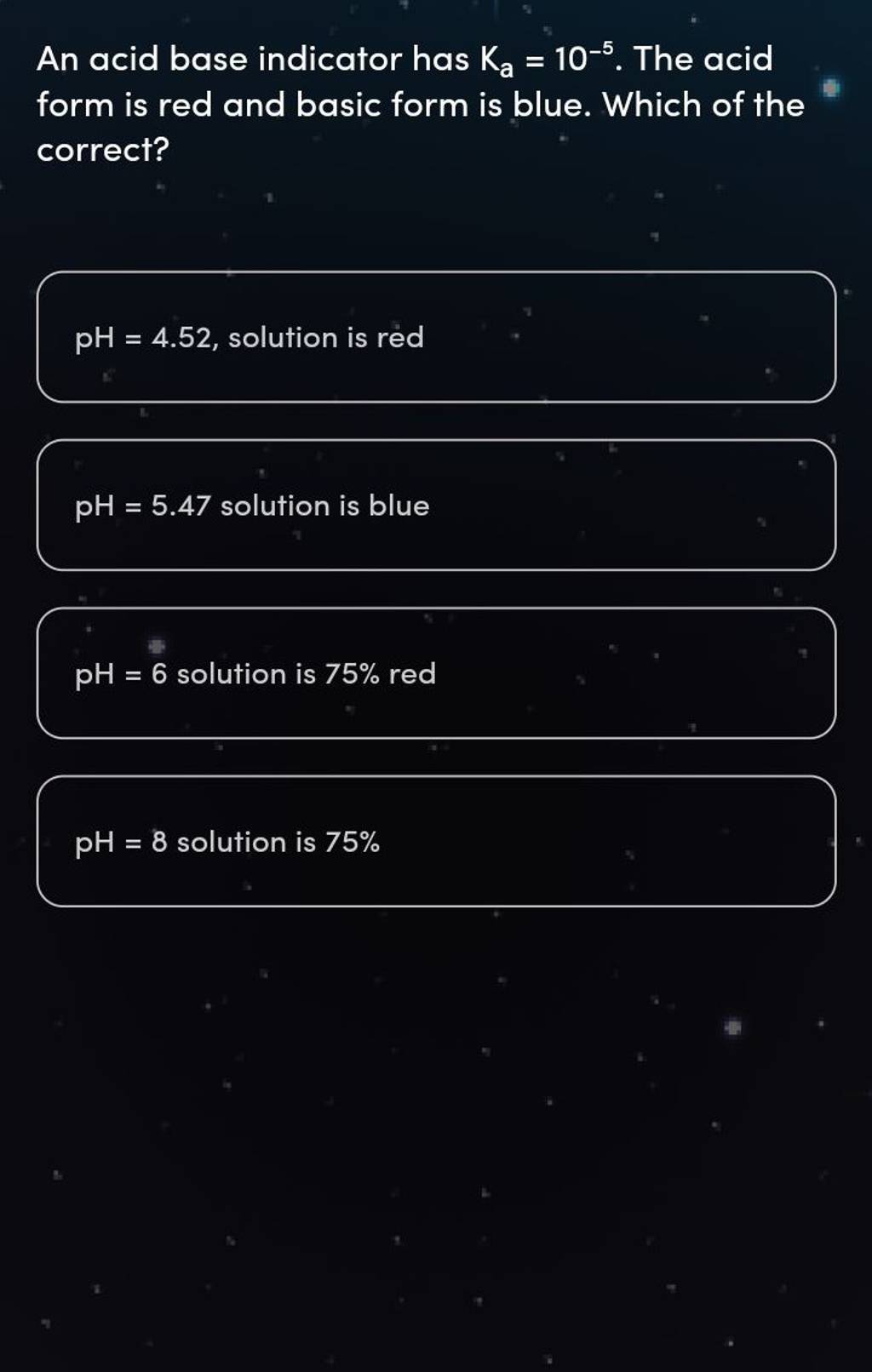The height and width of the screenshot is (1372, 872).
Task: Choose the option pH = 5.47 solution is blue
Action: pos(436,506)
